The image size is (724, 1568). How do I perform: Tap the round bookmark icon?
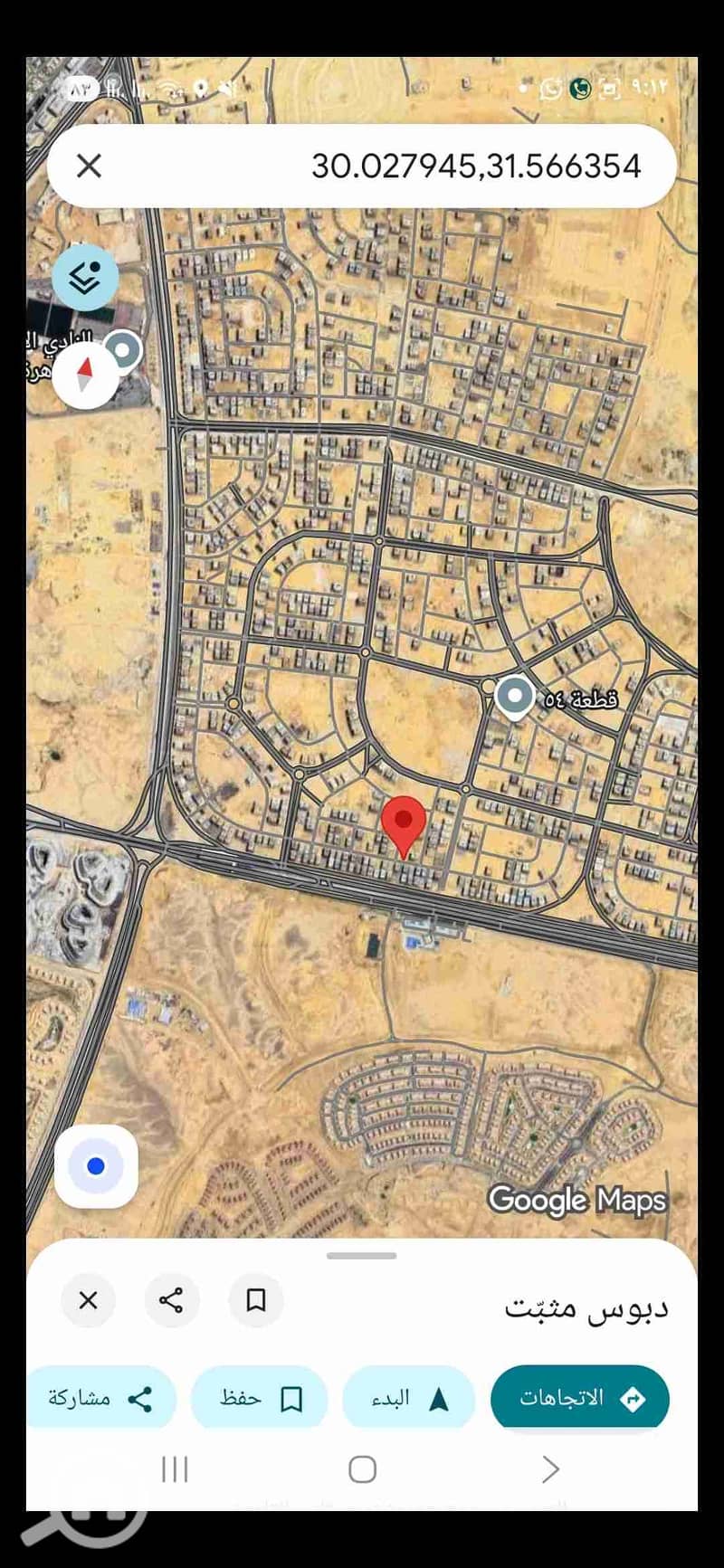(x=256, y=1300)
